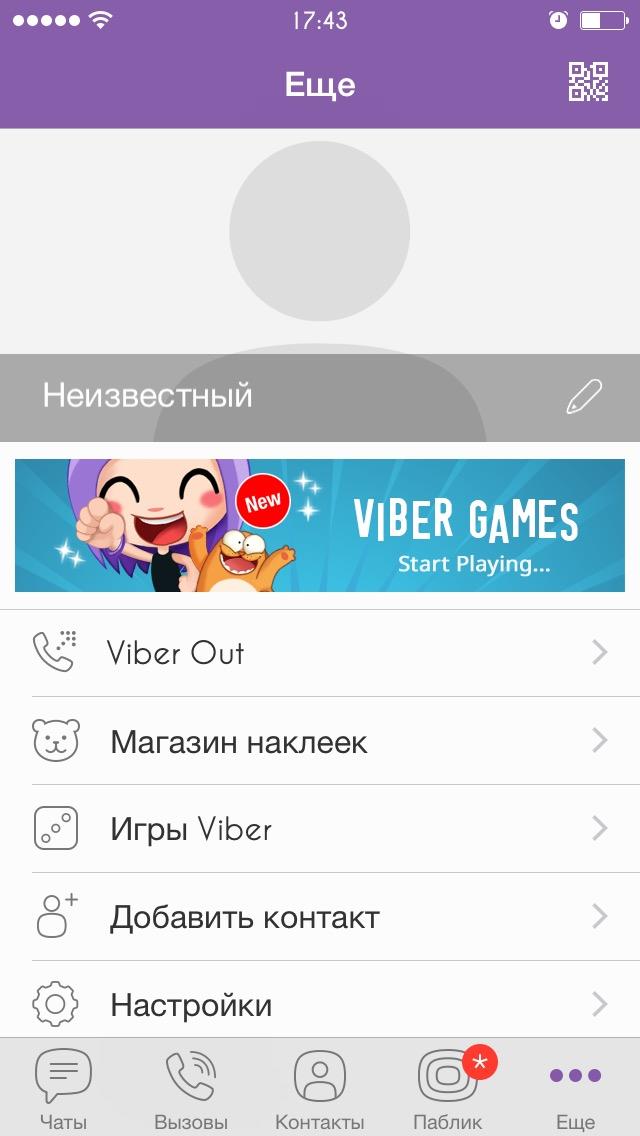Tap the Еще tab
This screenshot has width=640, height=1136.
pyautogui.click(x=576, y=1089)
